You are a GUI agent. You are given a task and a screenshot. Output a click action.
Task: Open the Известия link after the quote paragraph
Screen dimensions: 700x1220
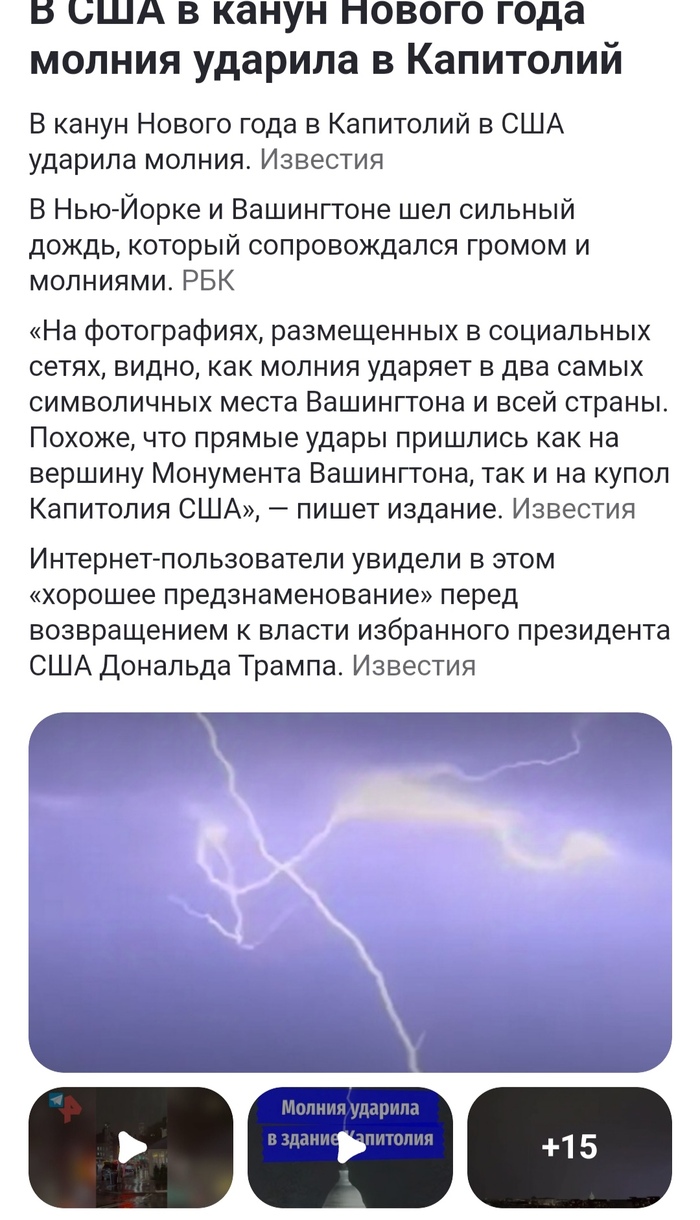point(573,509)
